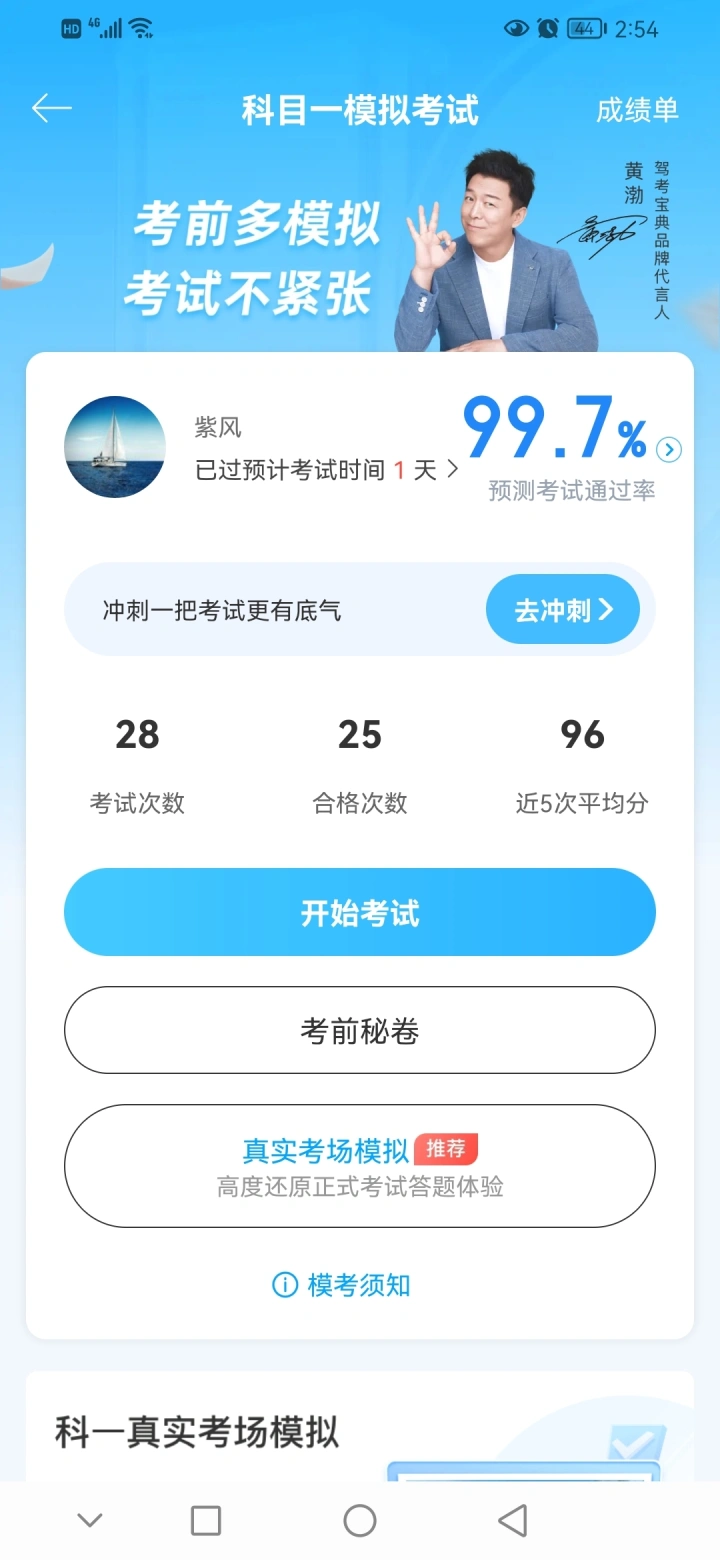Start the mock exam with 开始考试
The height and width of the screenshot is (1560, 720).
(360, 913)
